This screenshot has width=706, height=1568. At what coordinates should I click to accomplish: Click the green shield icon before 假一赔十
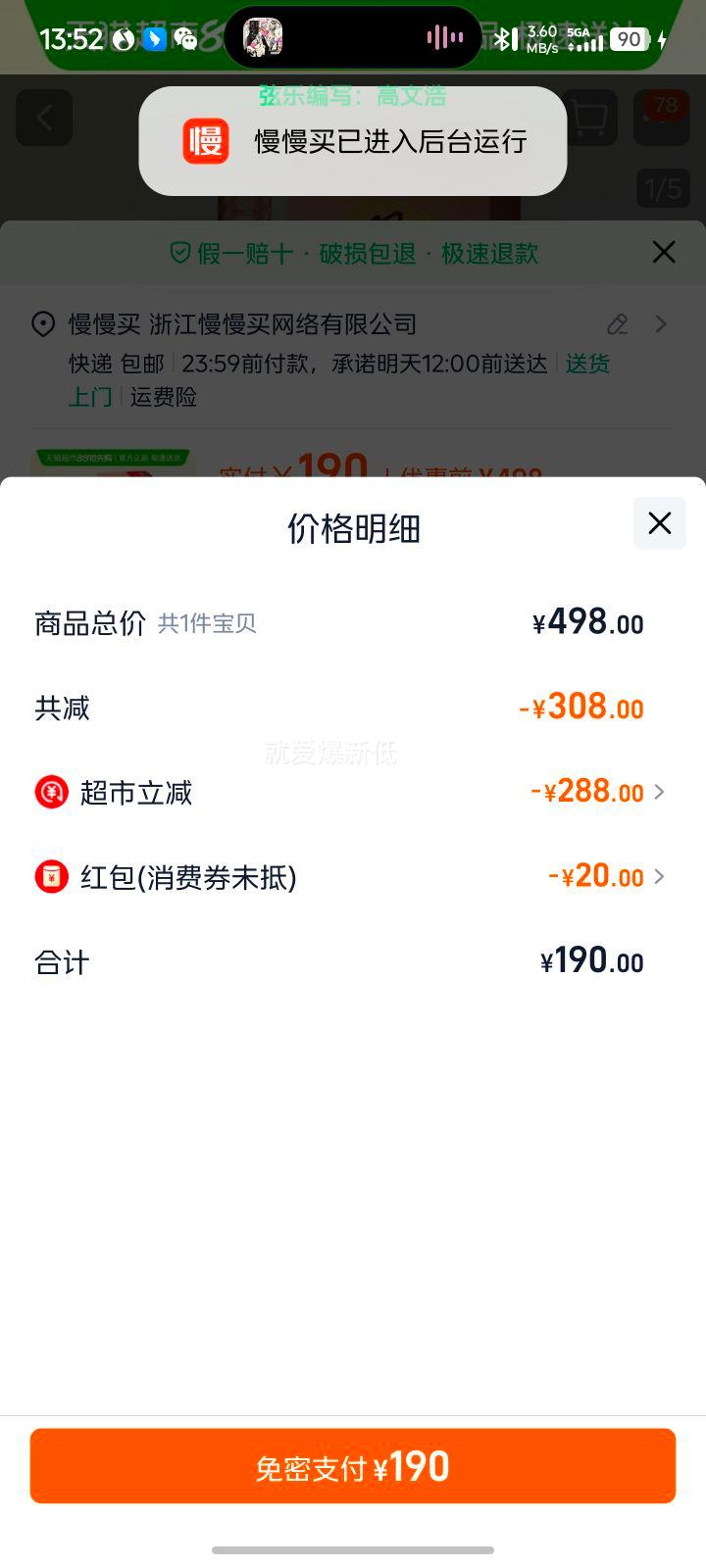point(179,252)
